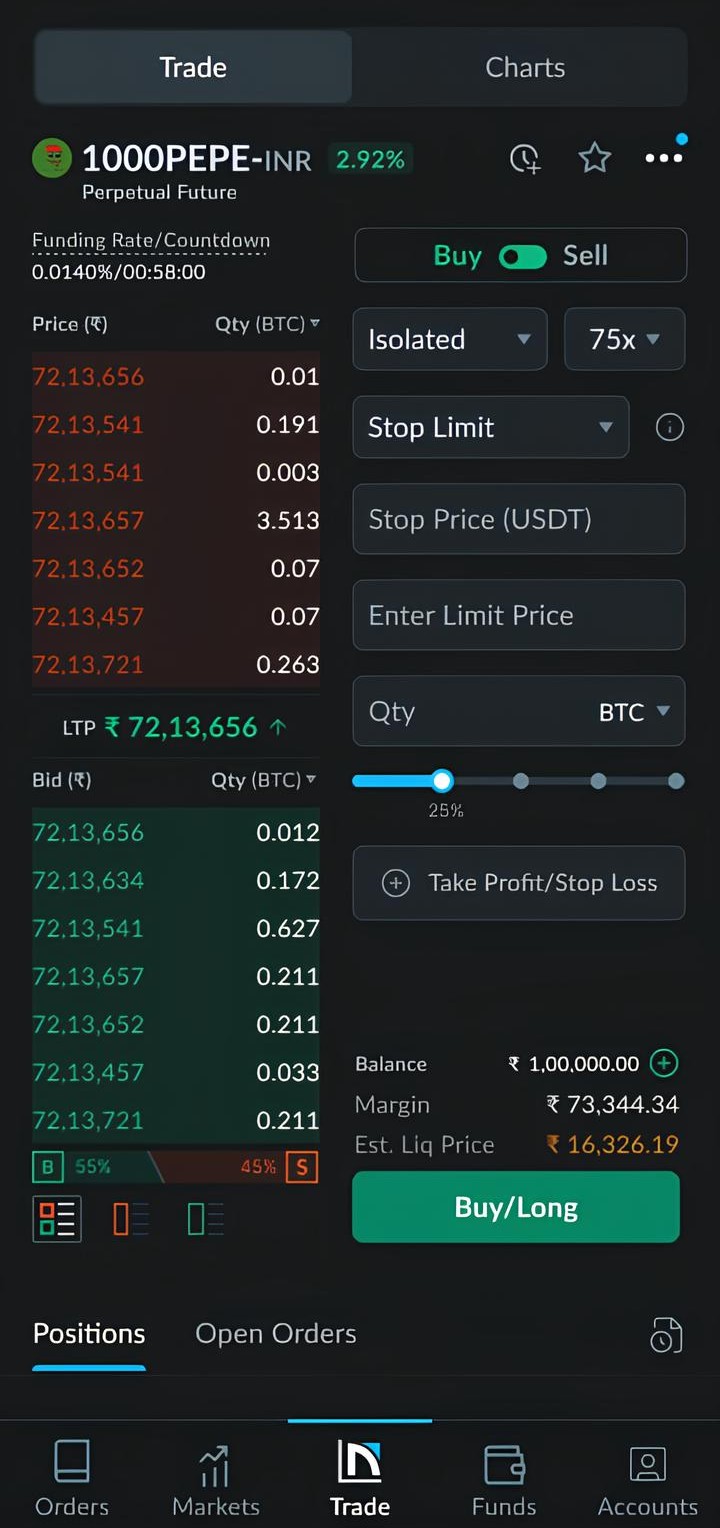Toggle the Buy/Sell switch
The height and width of the screenshot is (1528, 720).
click(523, 257)
